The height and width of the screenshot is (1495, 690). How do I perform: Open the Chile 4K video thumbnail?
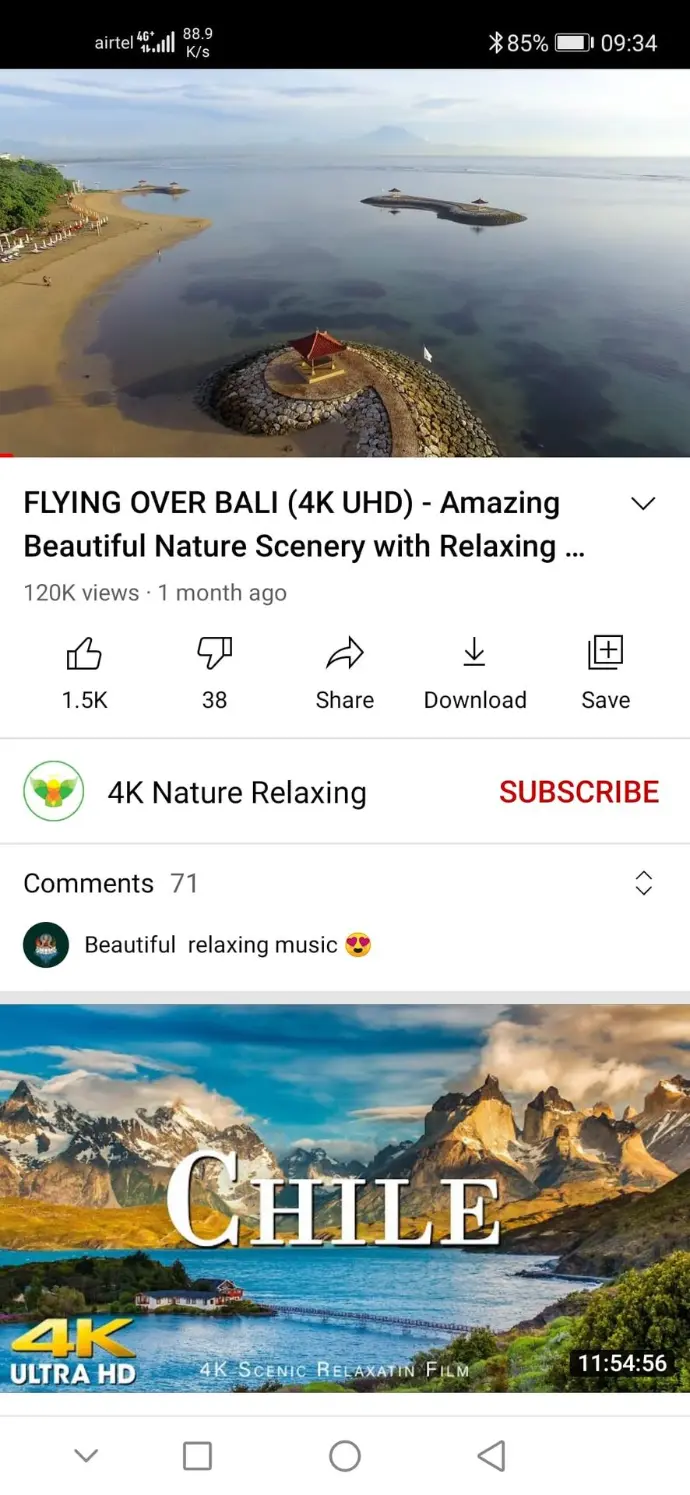coord(345,1198)
